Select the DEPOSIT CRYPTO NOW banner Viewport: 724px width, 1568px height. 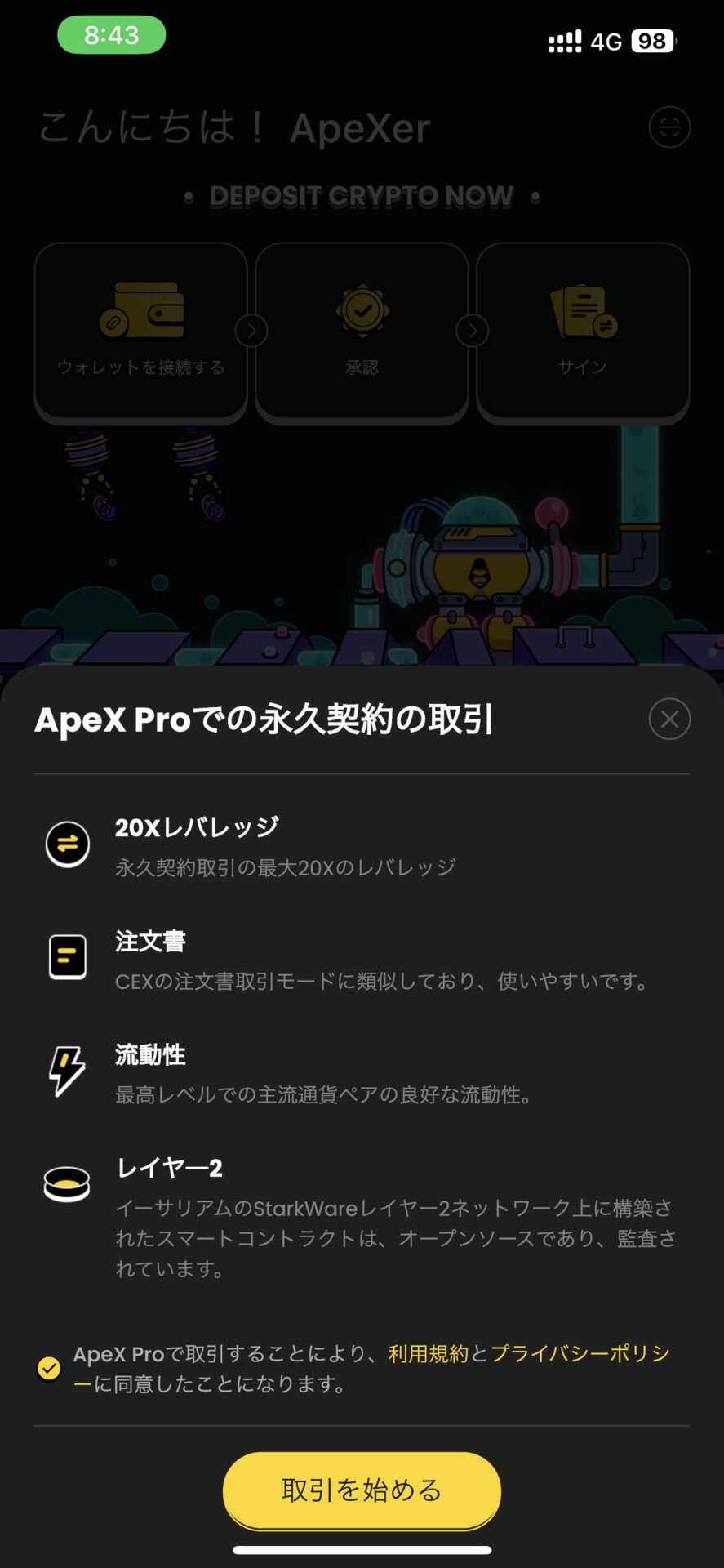362,196
